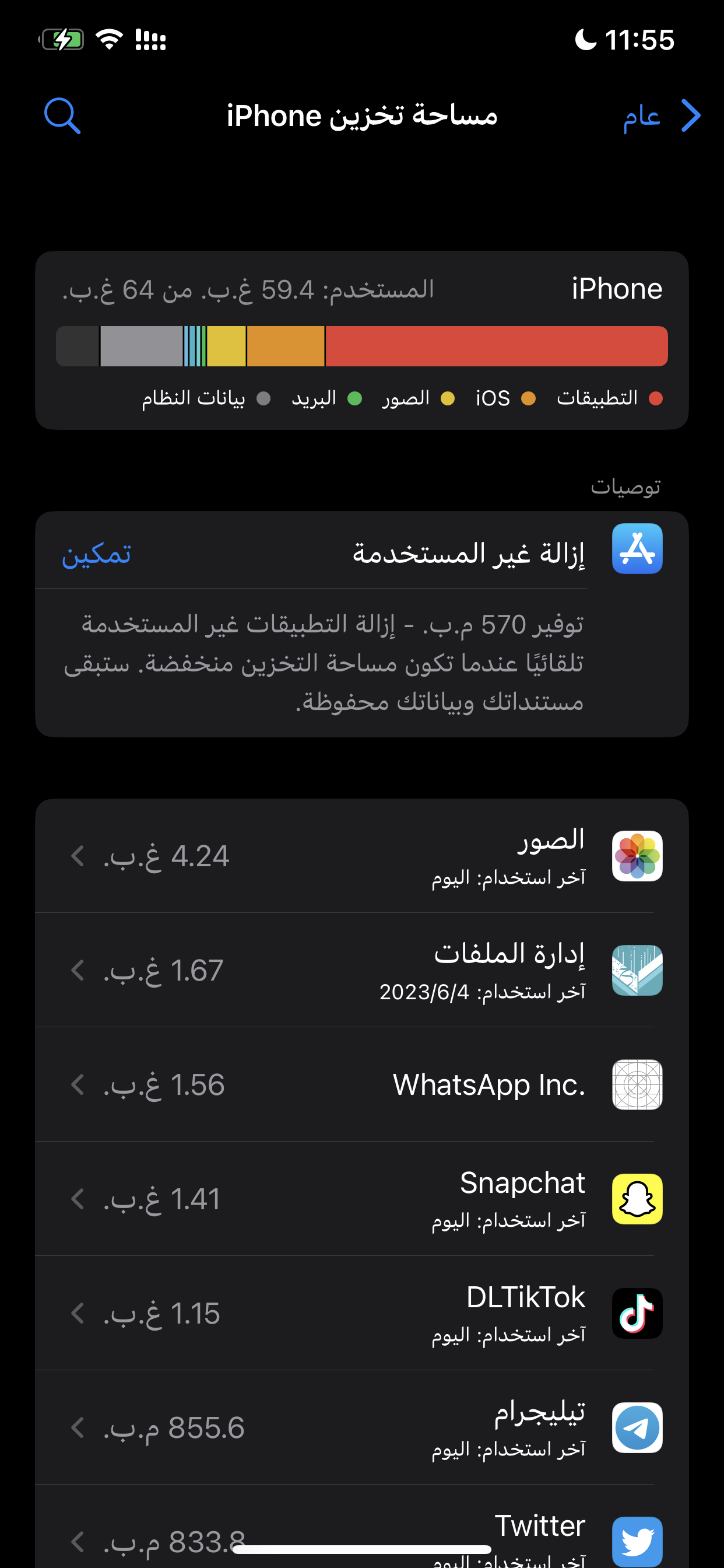724x1568 pixels.
Task: Open تيليجرام storage details
Action: [x=361, y=1427]
